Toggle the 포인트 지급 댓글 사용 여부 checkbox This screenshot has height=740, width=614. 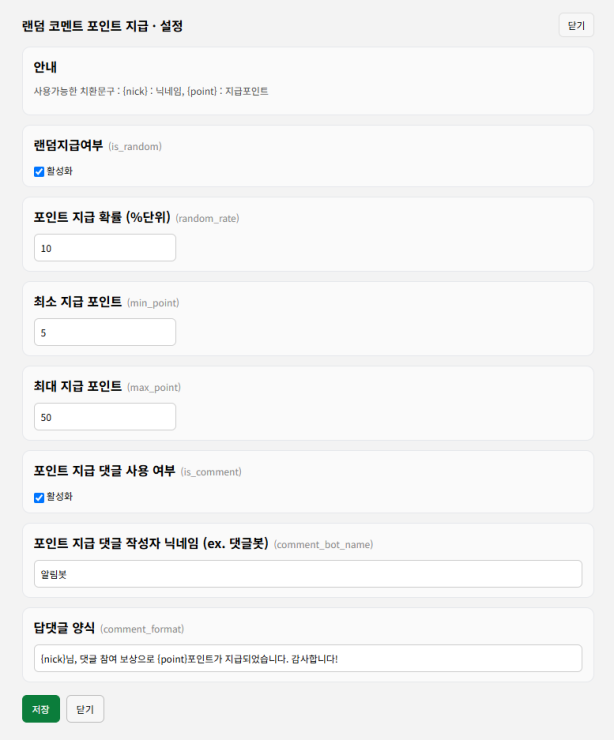[x=39, y=497]
